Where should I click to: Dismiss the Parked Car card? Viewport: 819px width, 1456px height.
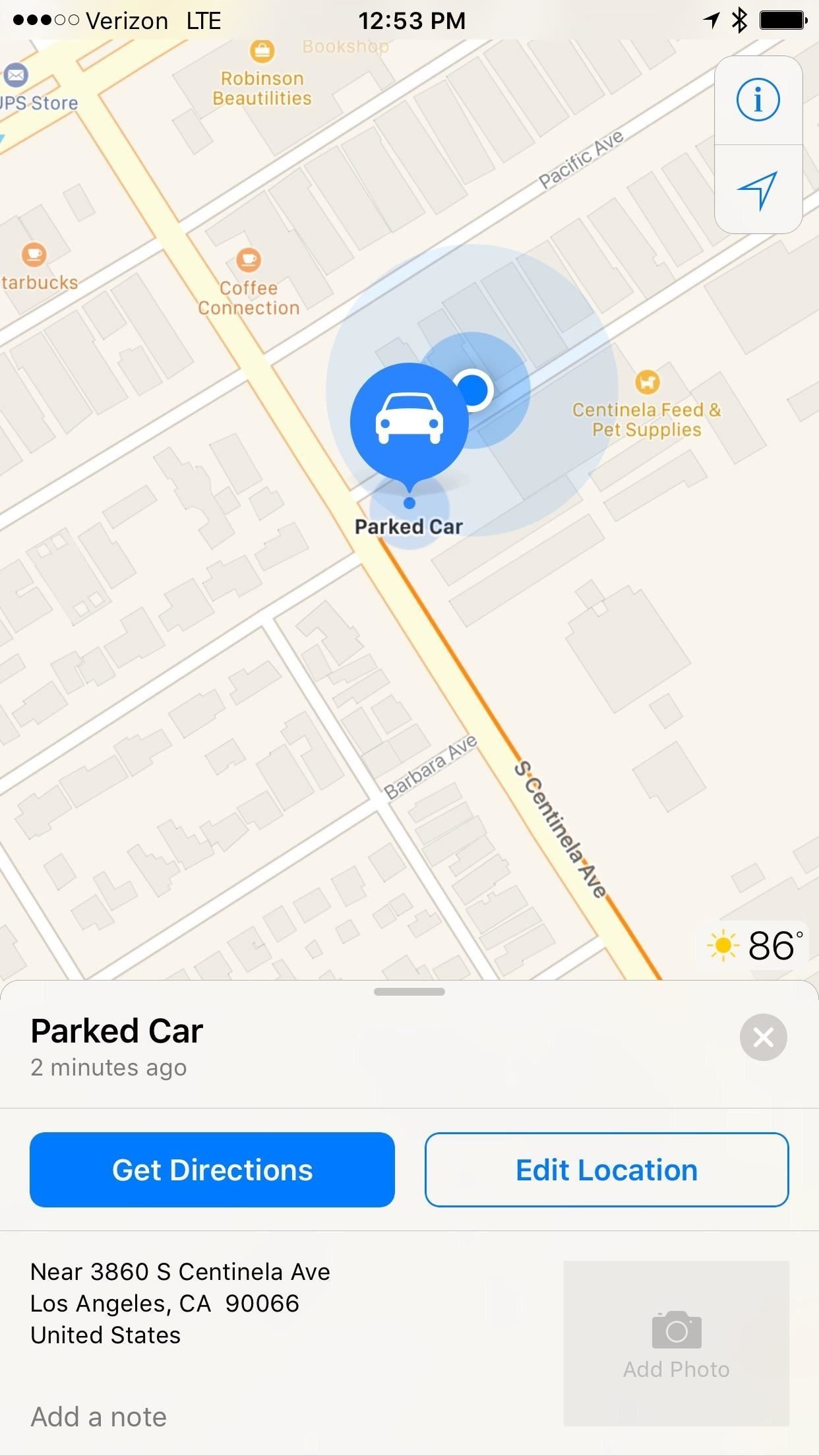[x=763, y=1037]
